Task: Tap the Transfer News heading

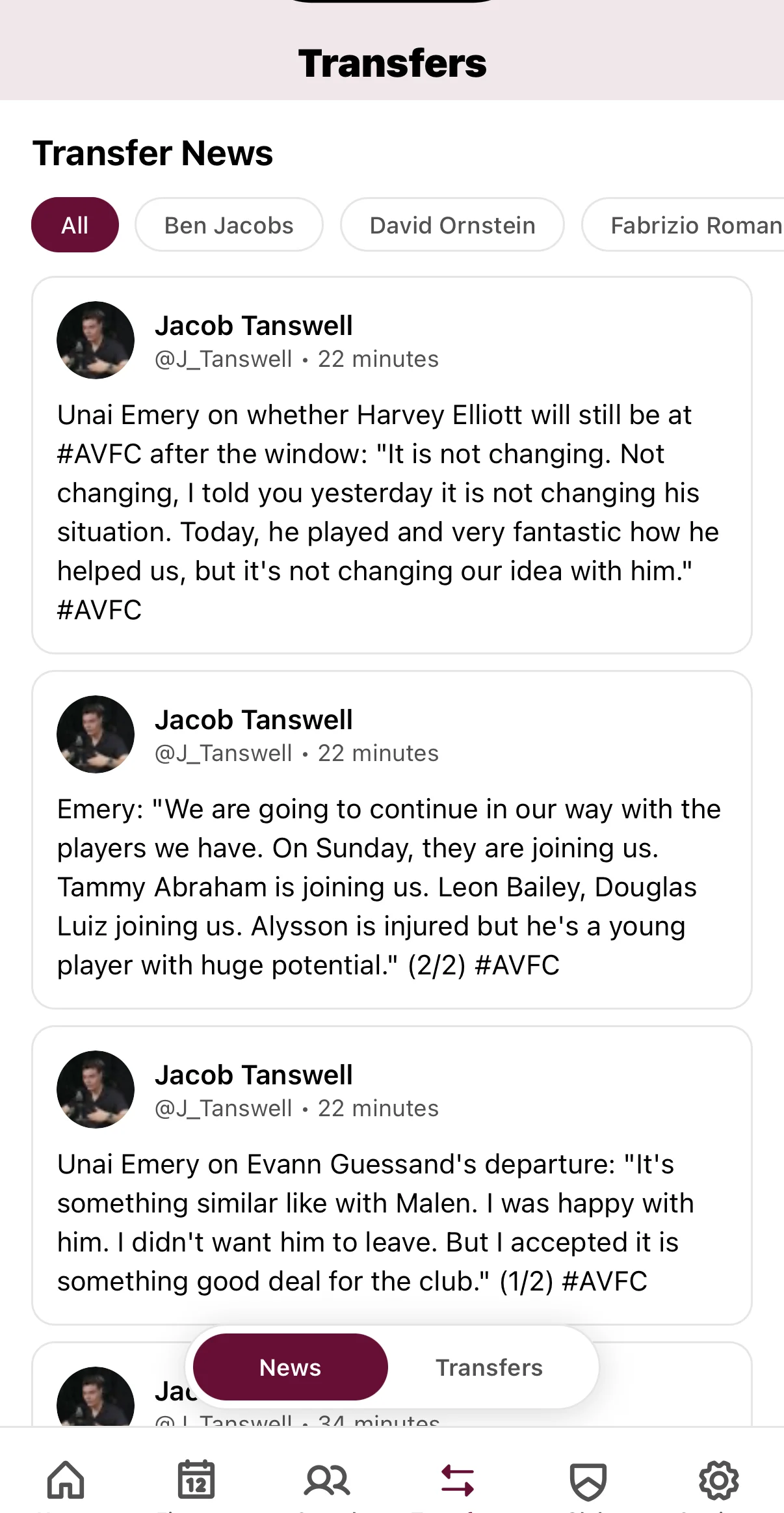Action: pos(153,152)
